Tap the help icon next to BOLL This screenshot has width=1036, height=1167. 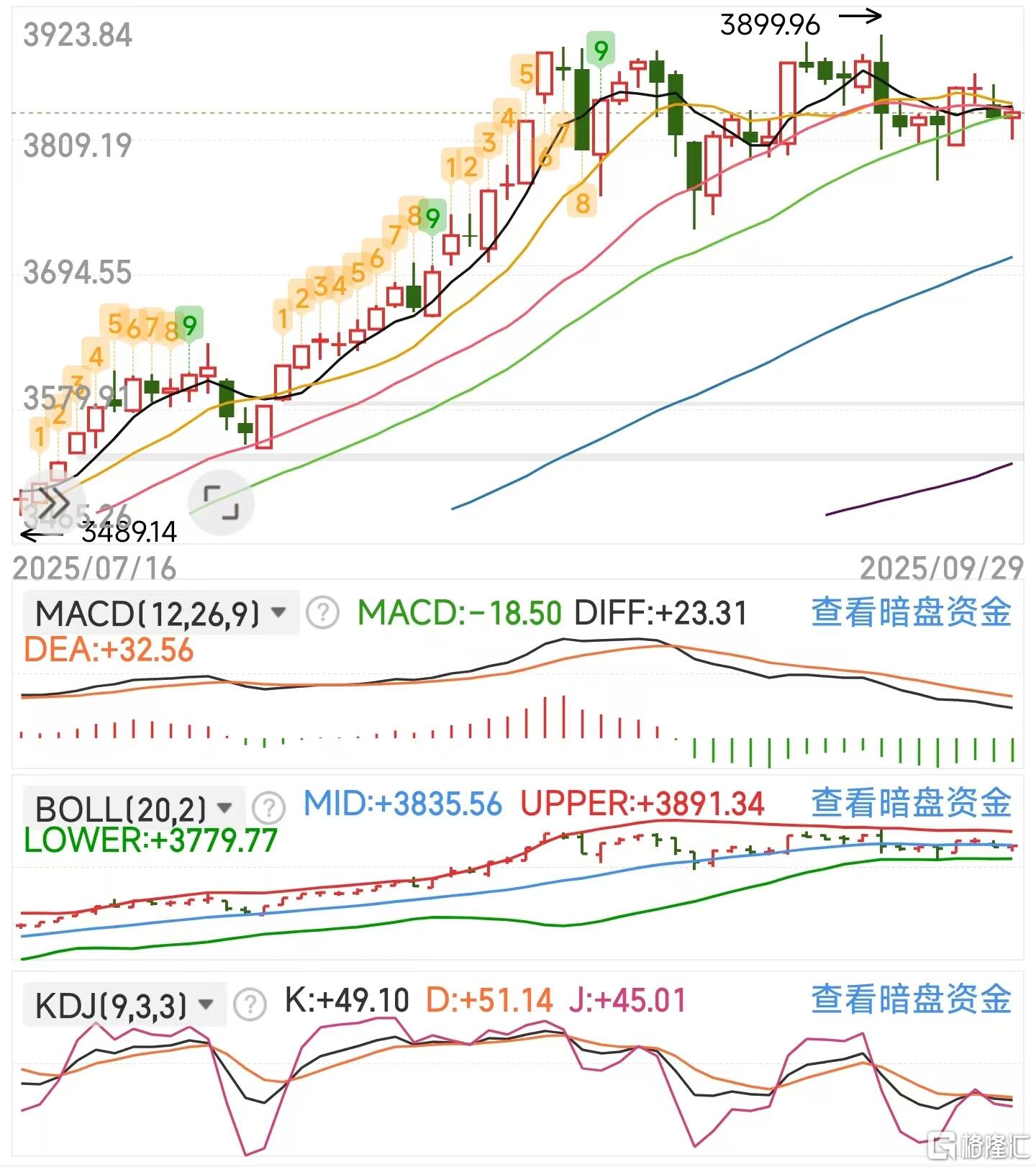point(269,808)
